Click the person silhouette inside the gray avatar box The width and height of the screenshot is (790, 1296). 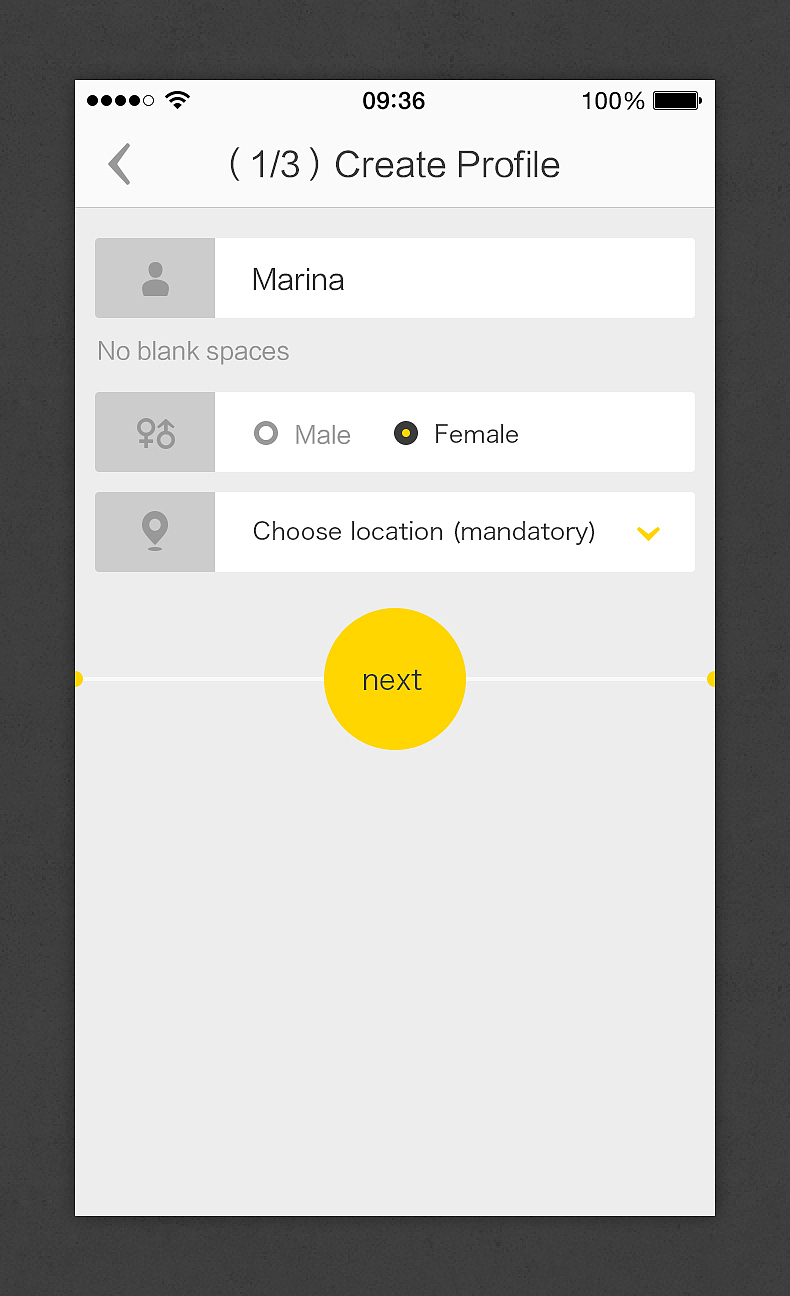tap(154, 278)
